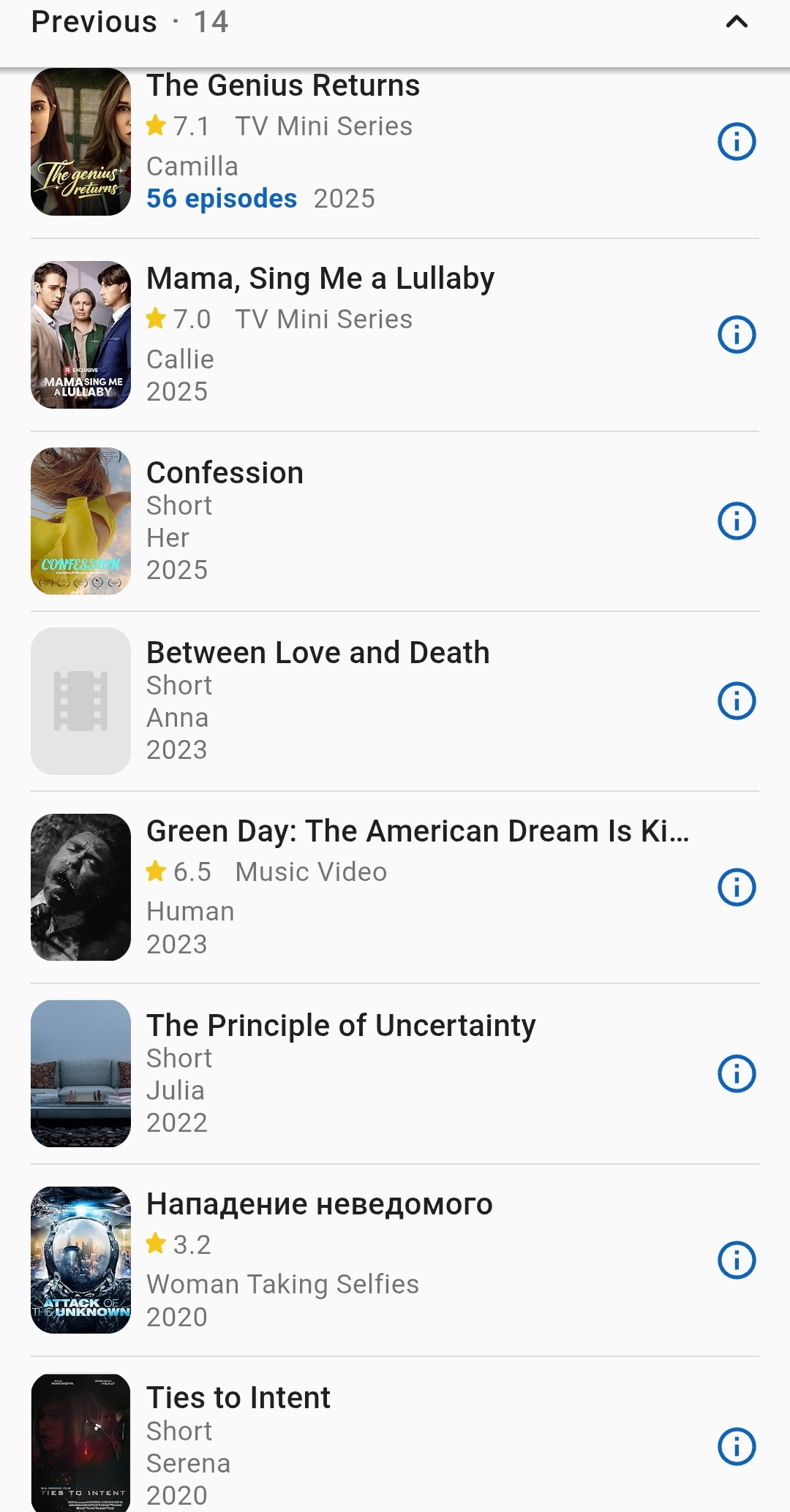Tap the info icon for Confession
The image size is (790, 1512).
coord(736,521)
